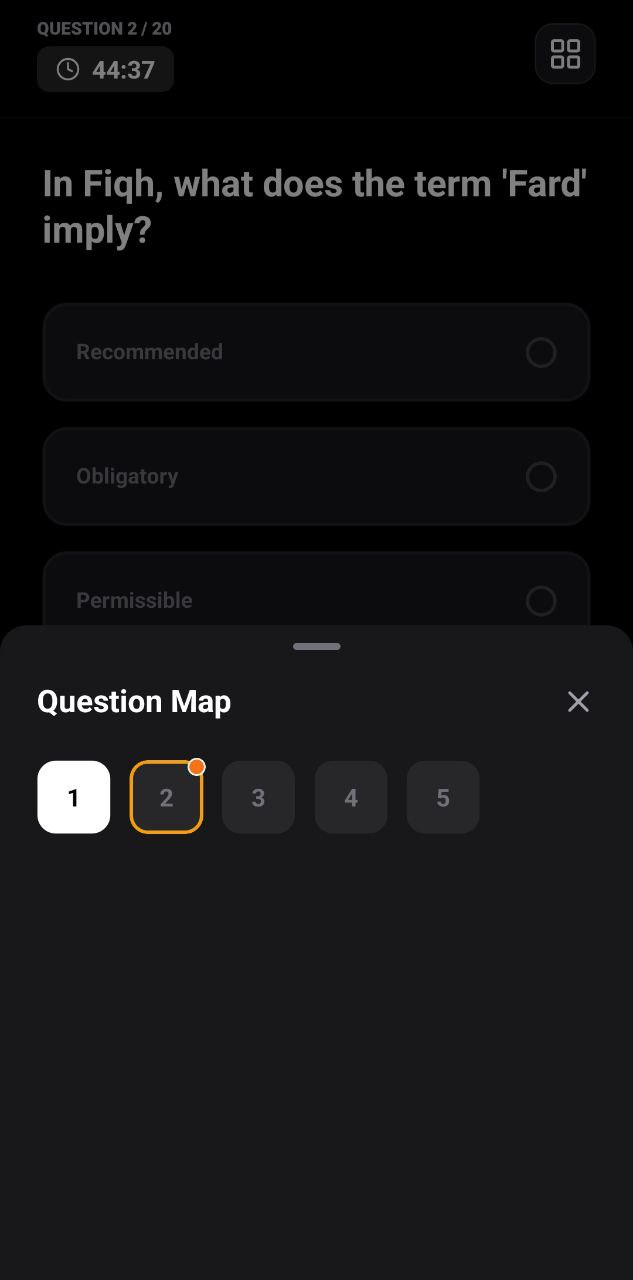Close the Question Map sheet
The height and width of the screenshot is (1280, 633).
(578, 702)
